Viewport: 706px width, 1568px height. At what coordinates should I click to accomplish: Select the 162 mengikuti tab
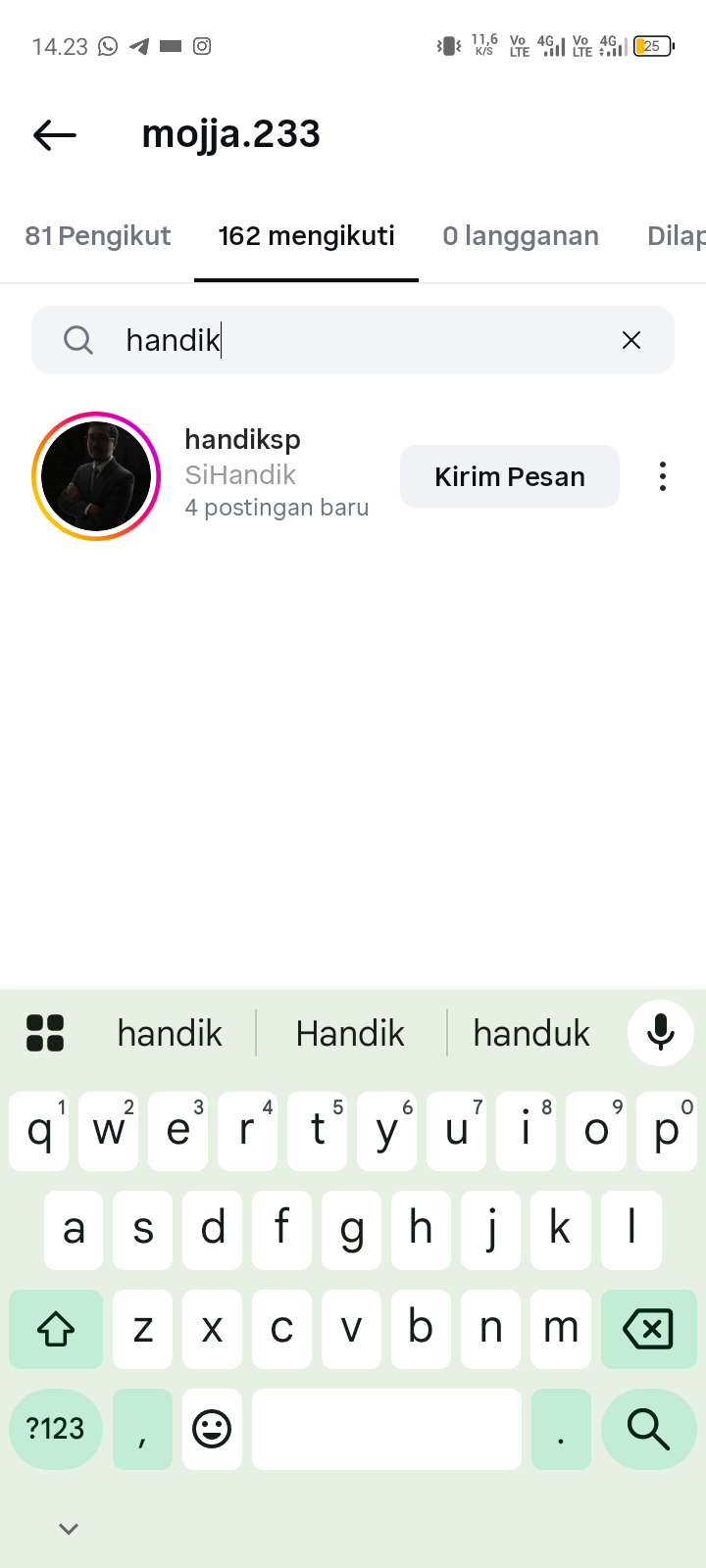tap(306, 236)
